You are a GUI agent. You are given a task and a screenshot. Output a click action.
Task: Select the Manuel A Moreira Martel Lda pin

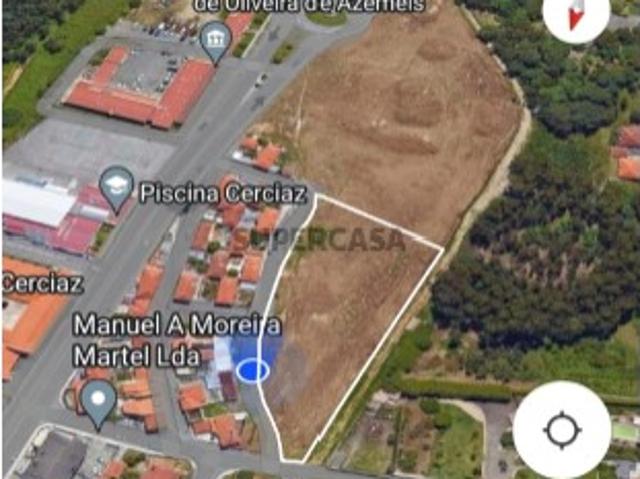coord(98,403)
